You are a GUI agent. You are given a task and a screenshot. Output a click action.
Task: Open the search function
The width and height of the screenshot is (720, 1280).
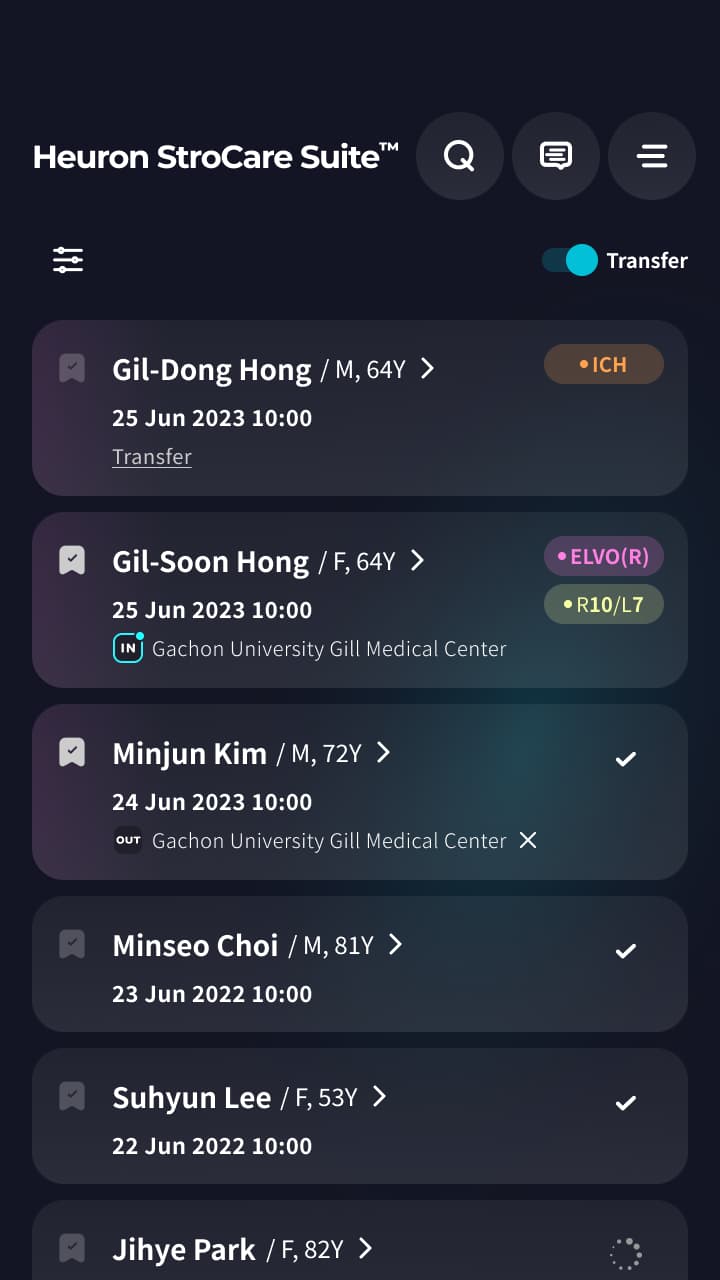460,156
